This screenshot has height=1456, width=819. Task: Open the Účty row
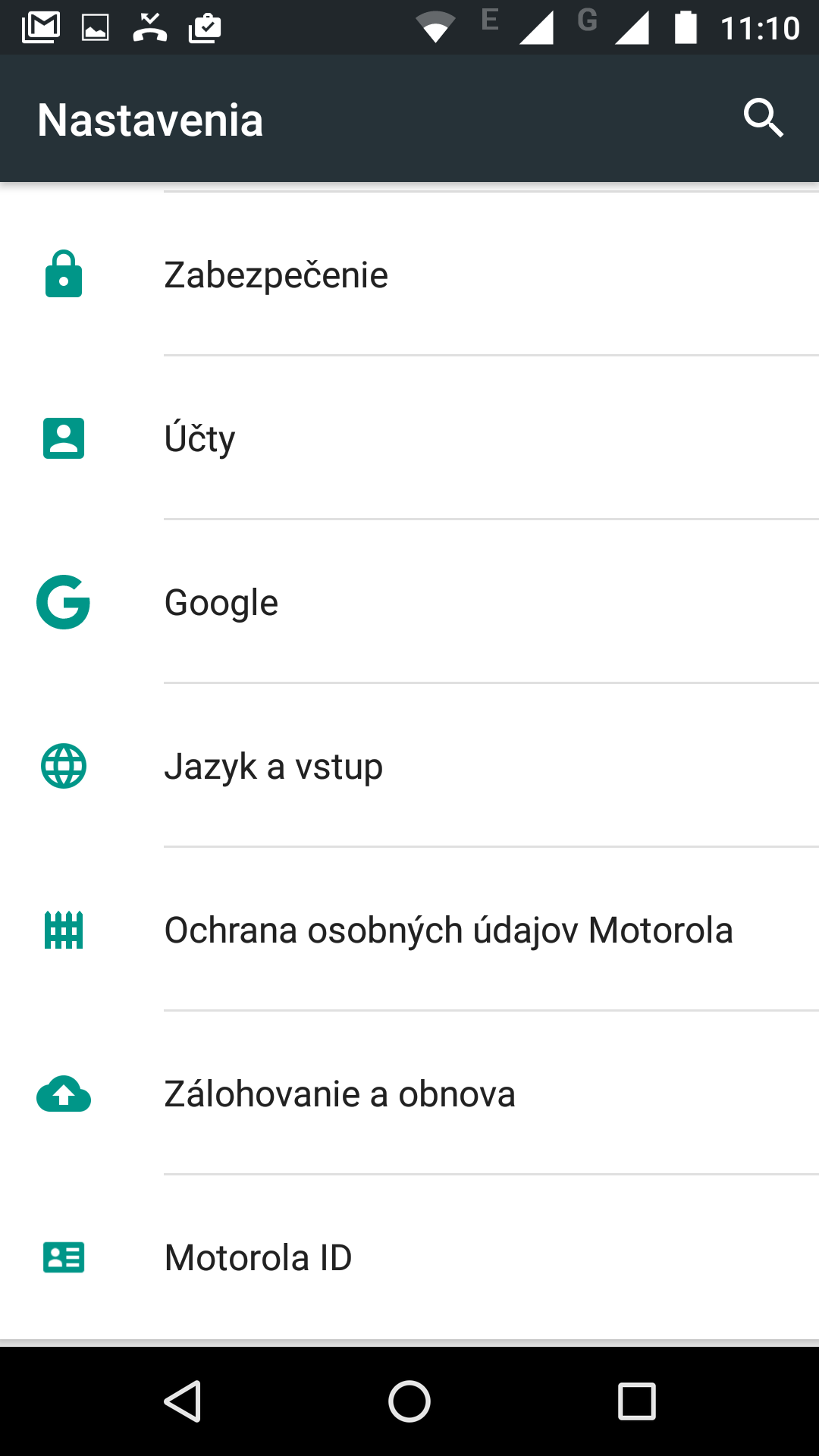(409, 438)
